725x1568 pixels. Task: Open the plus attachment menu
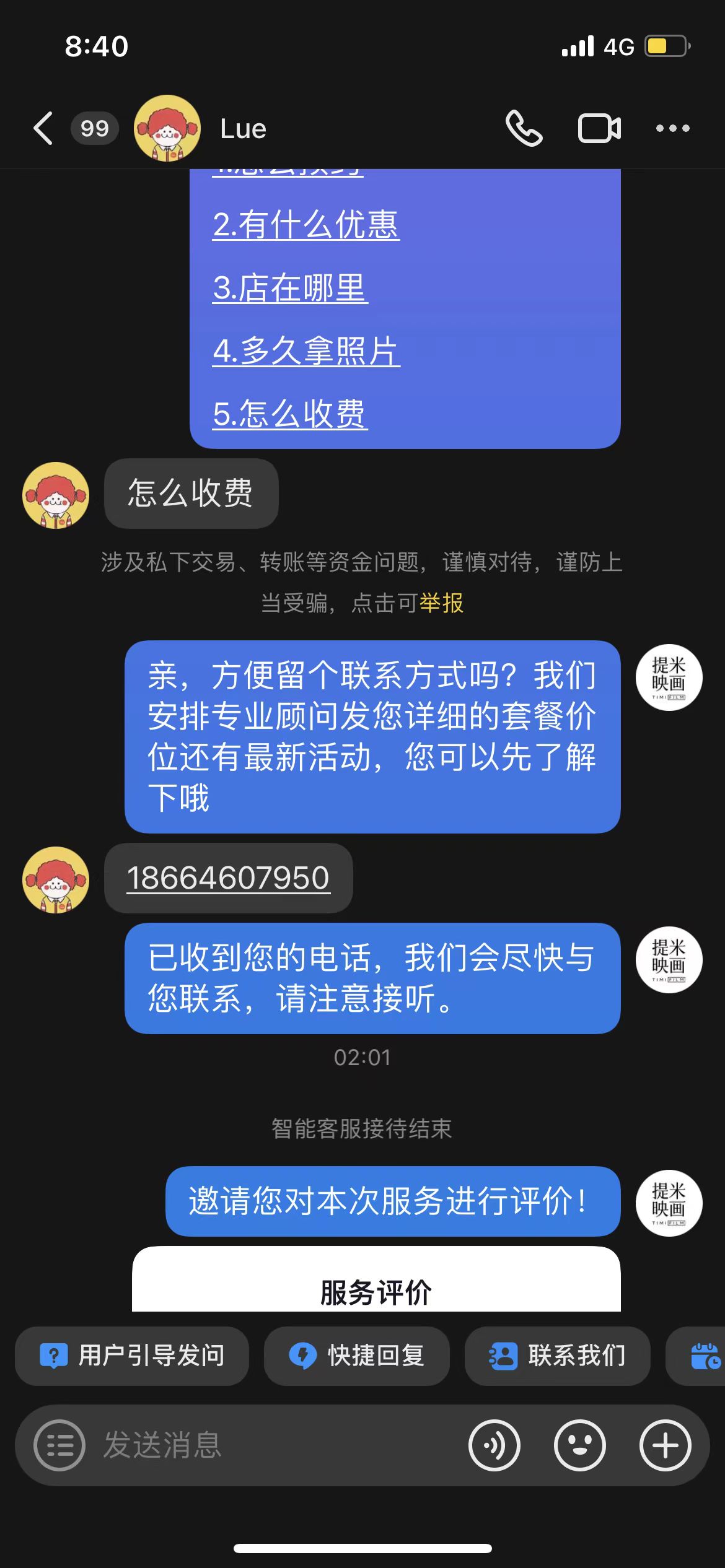666,1445
